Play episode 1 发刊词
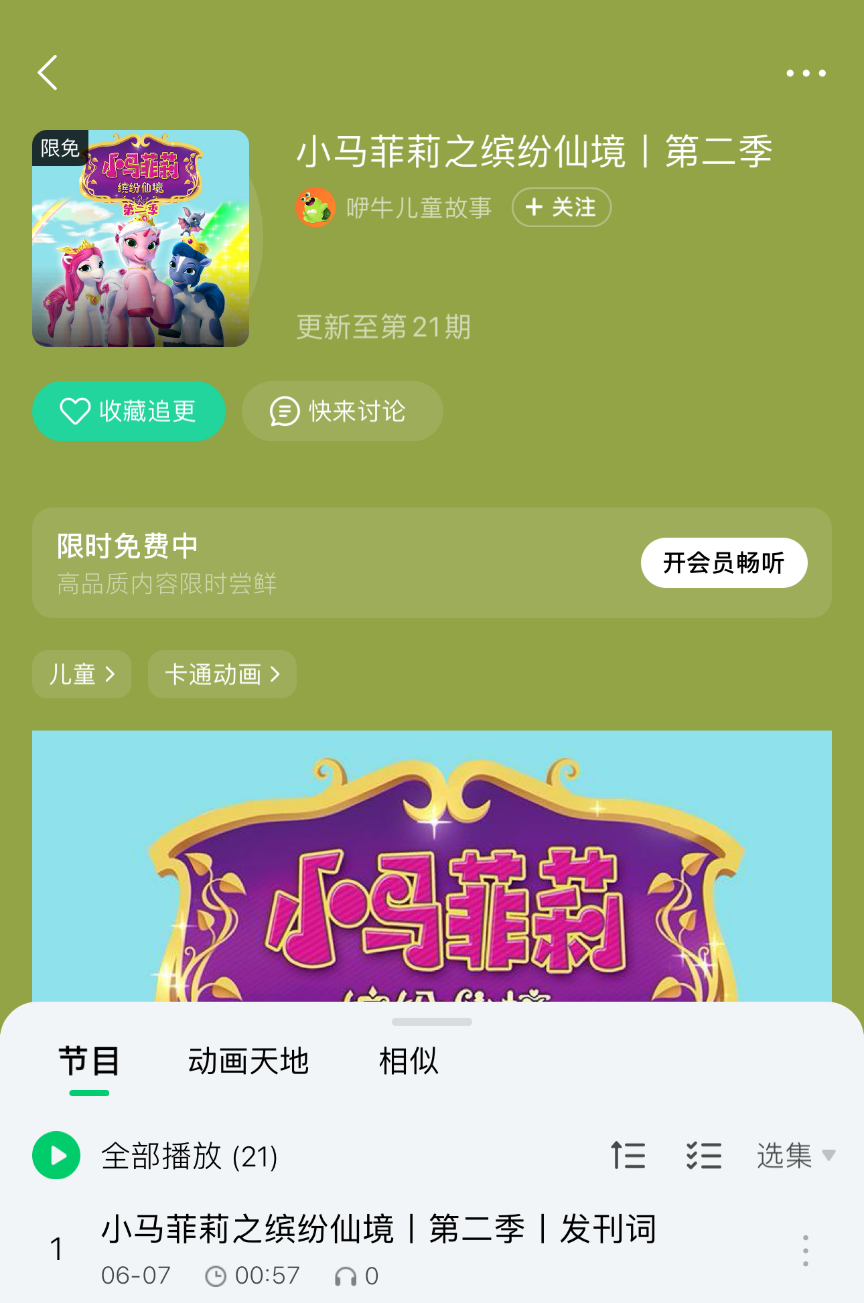The image size is (864, 1303). [x=378, y=1229]
